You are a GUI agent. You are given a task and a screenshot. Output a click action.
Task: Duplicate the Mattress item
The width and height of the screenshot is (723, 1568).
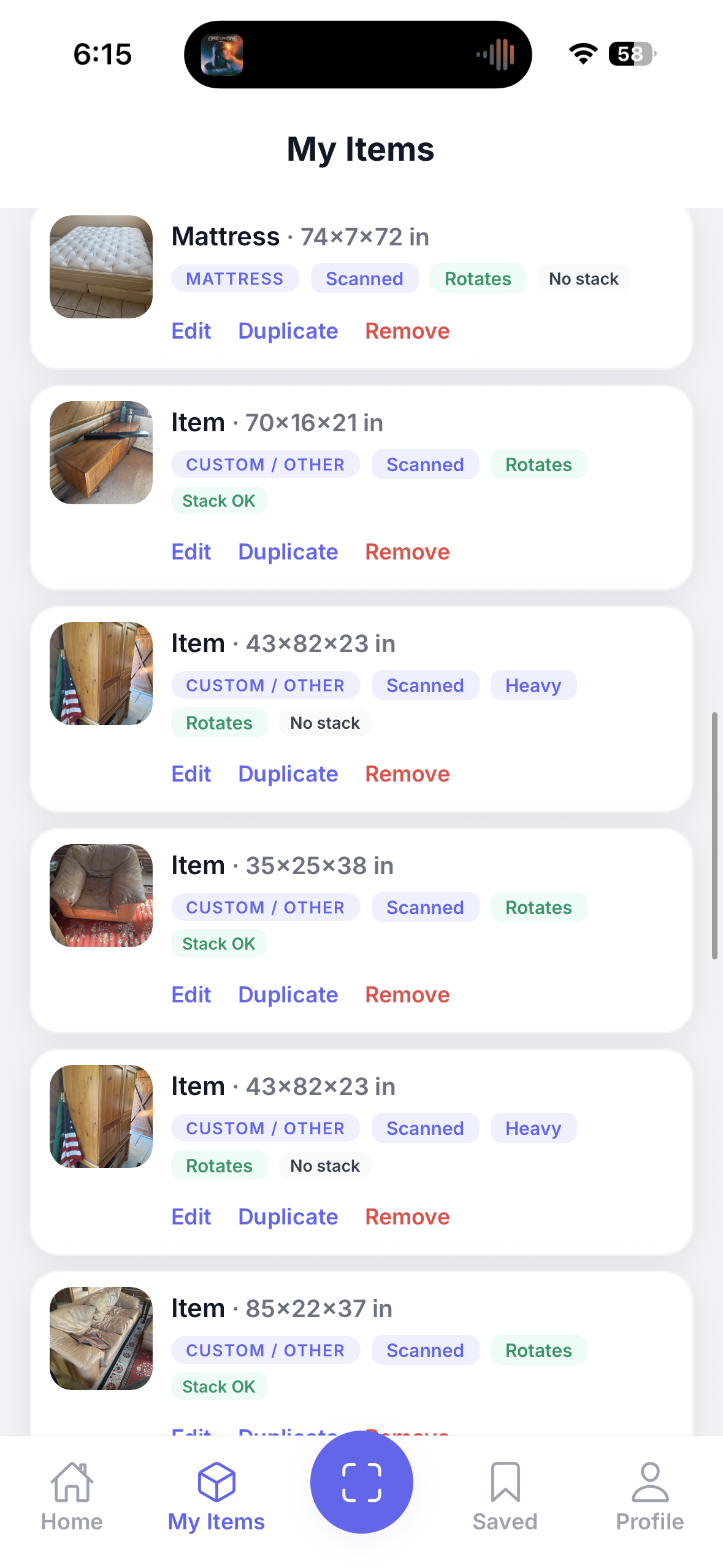click(x=288, y=331)
